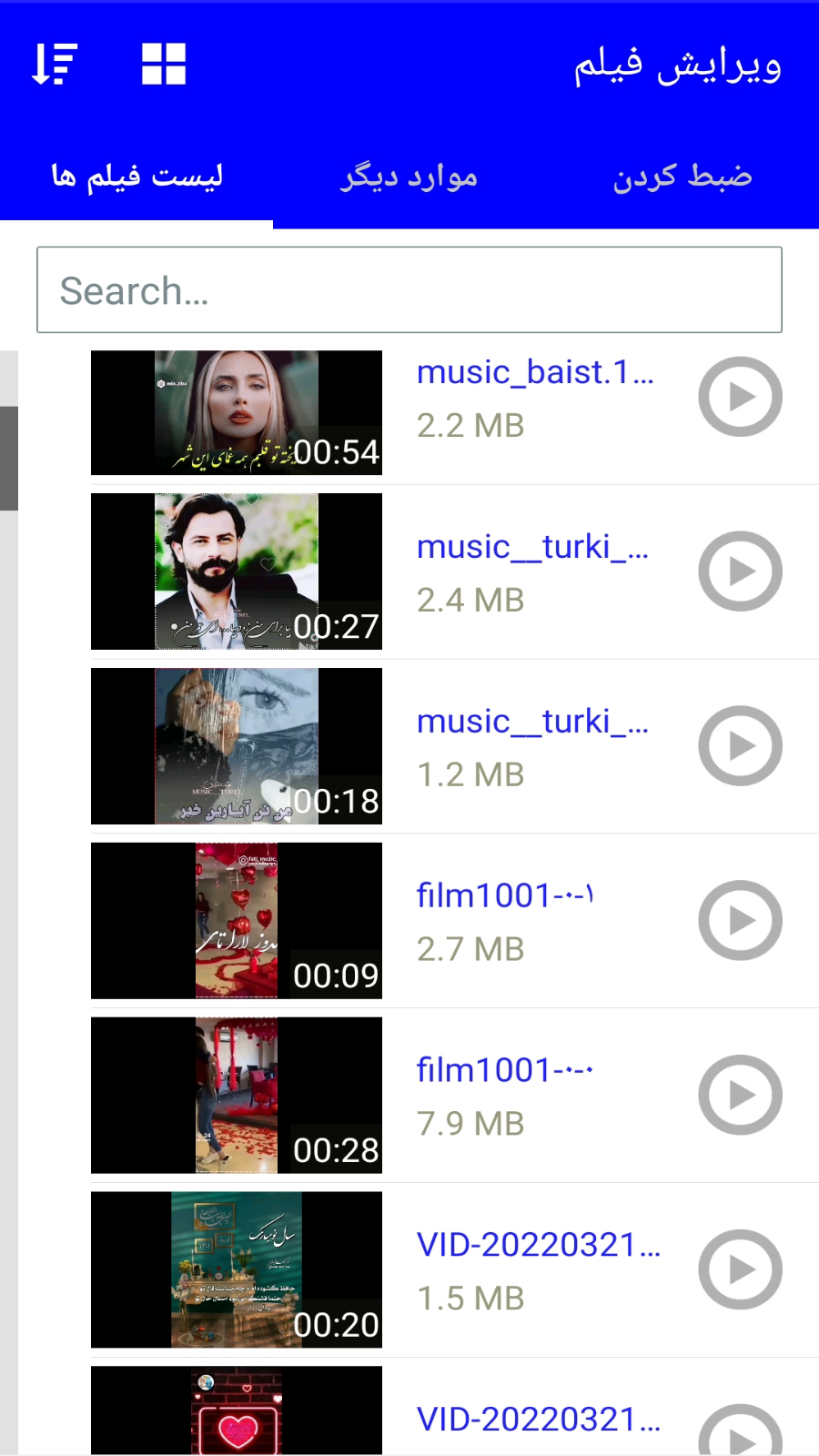Play the 1.2 MB music__turki video
Screen dimensions: 819x1456
click(740, 746)
